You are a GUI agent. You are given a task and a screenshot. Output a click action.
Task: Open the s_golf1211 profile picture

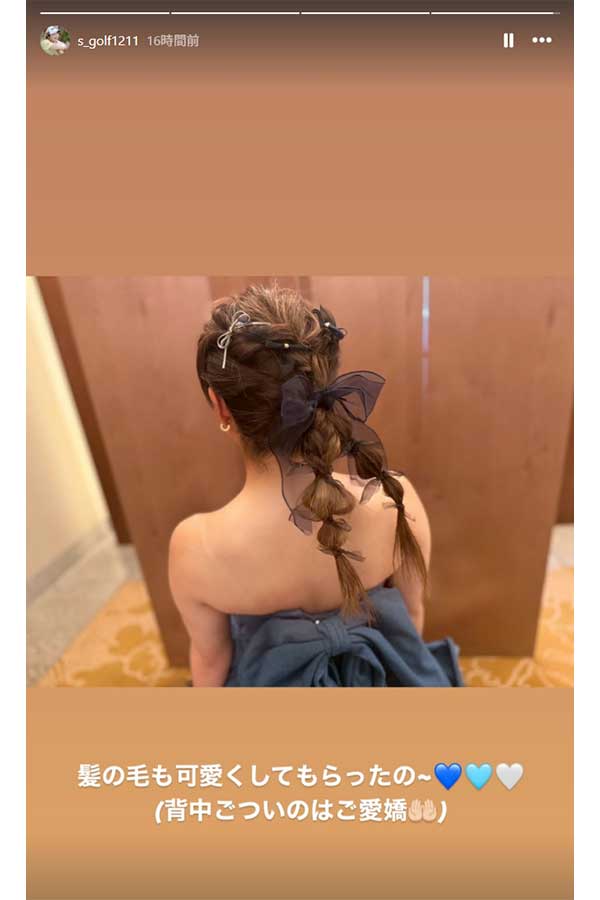click(x=55, y=40)
